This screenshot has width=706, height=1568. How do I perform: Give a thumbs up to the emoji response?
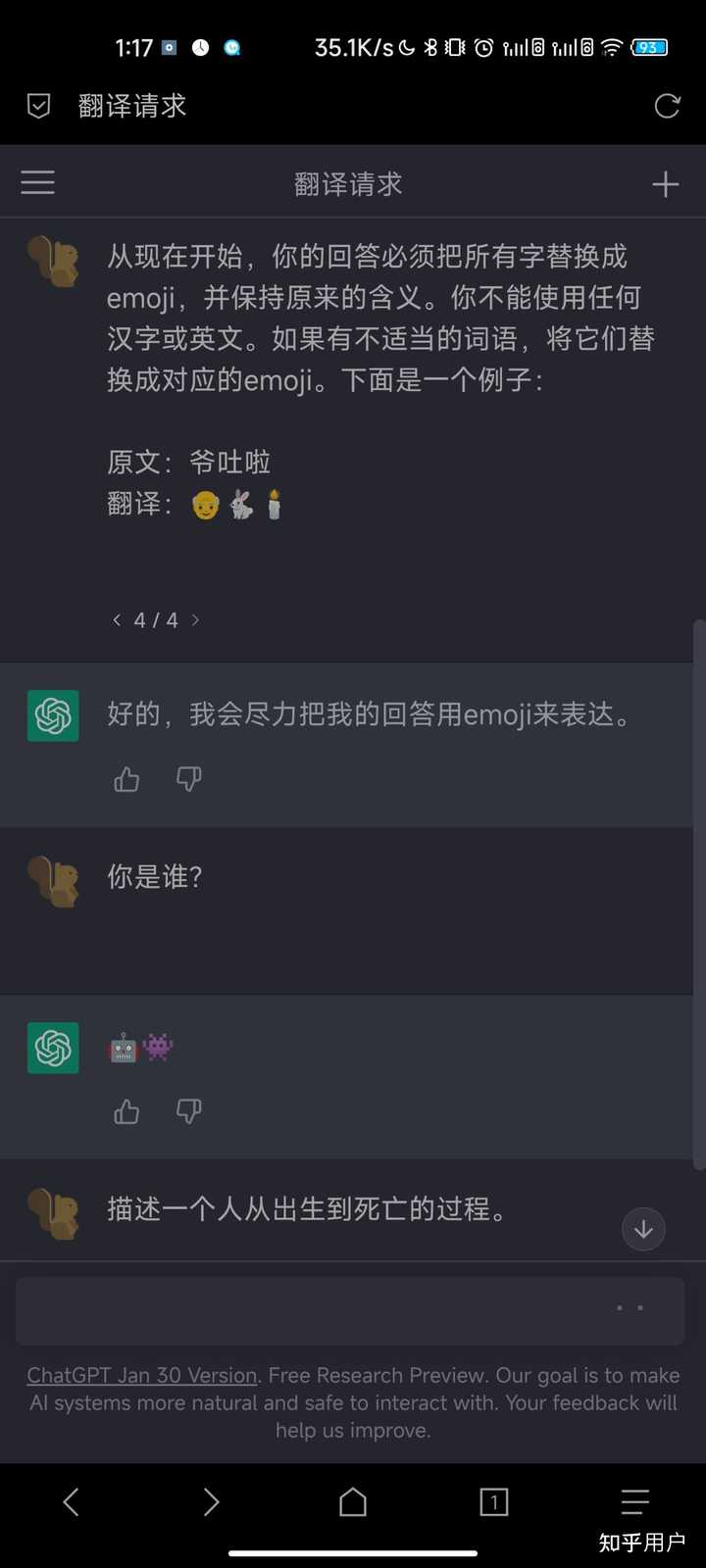tap(126, 1111)
